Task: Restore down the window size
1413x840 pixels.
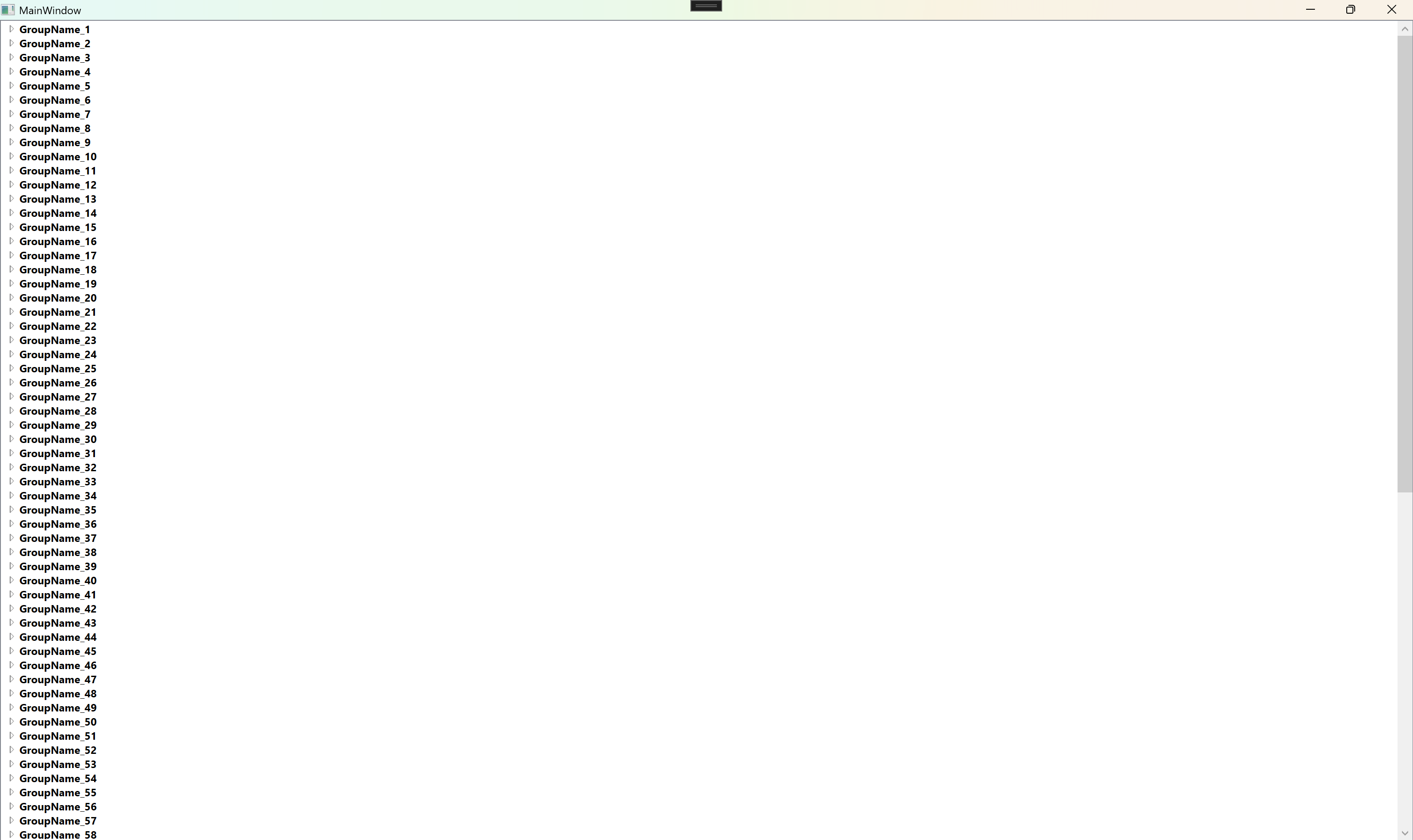Action: tap(1350, 10)
